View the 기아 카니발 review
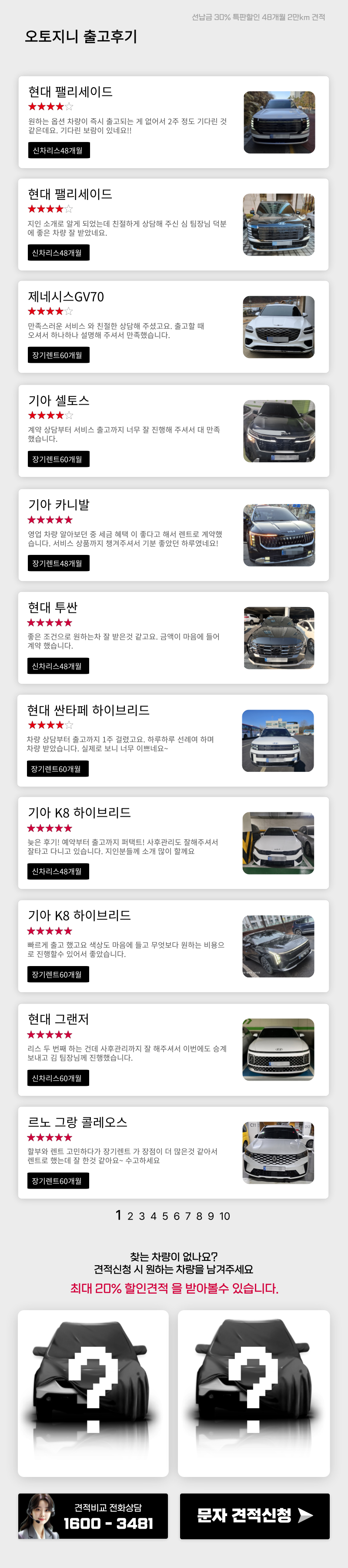 174,535
